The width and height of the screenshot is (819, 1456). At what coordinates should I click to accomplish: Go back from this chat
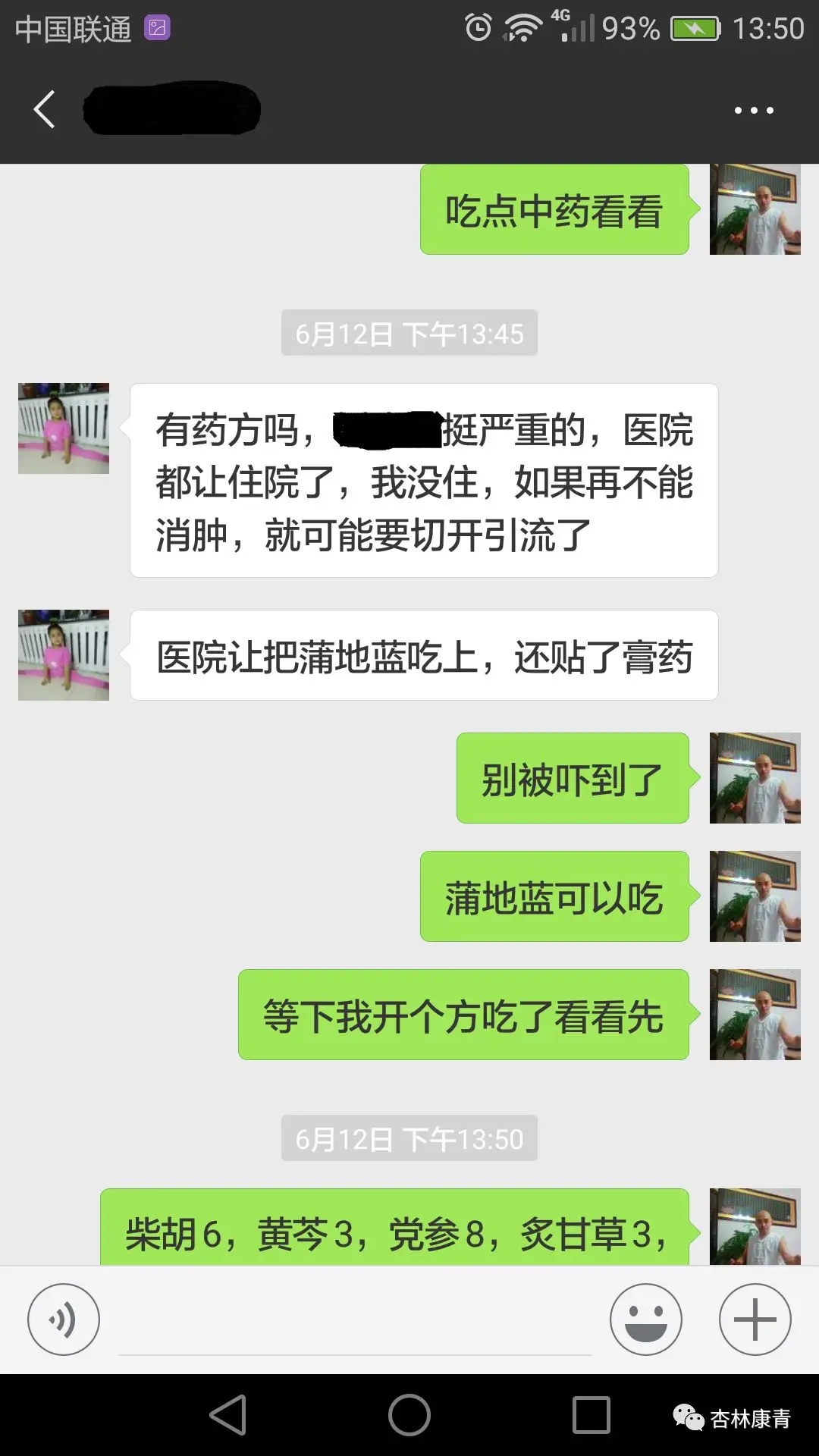pyautogui.click(x=44, y=109)
